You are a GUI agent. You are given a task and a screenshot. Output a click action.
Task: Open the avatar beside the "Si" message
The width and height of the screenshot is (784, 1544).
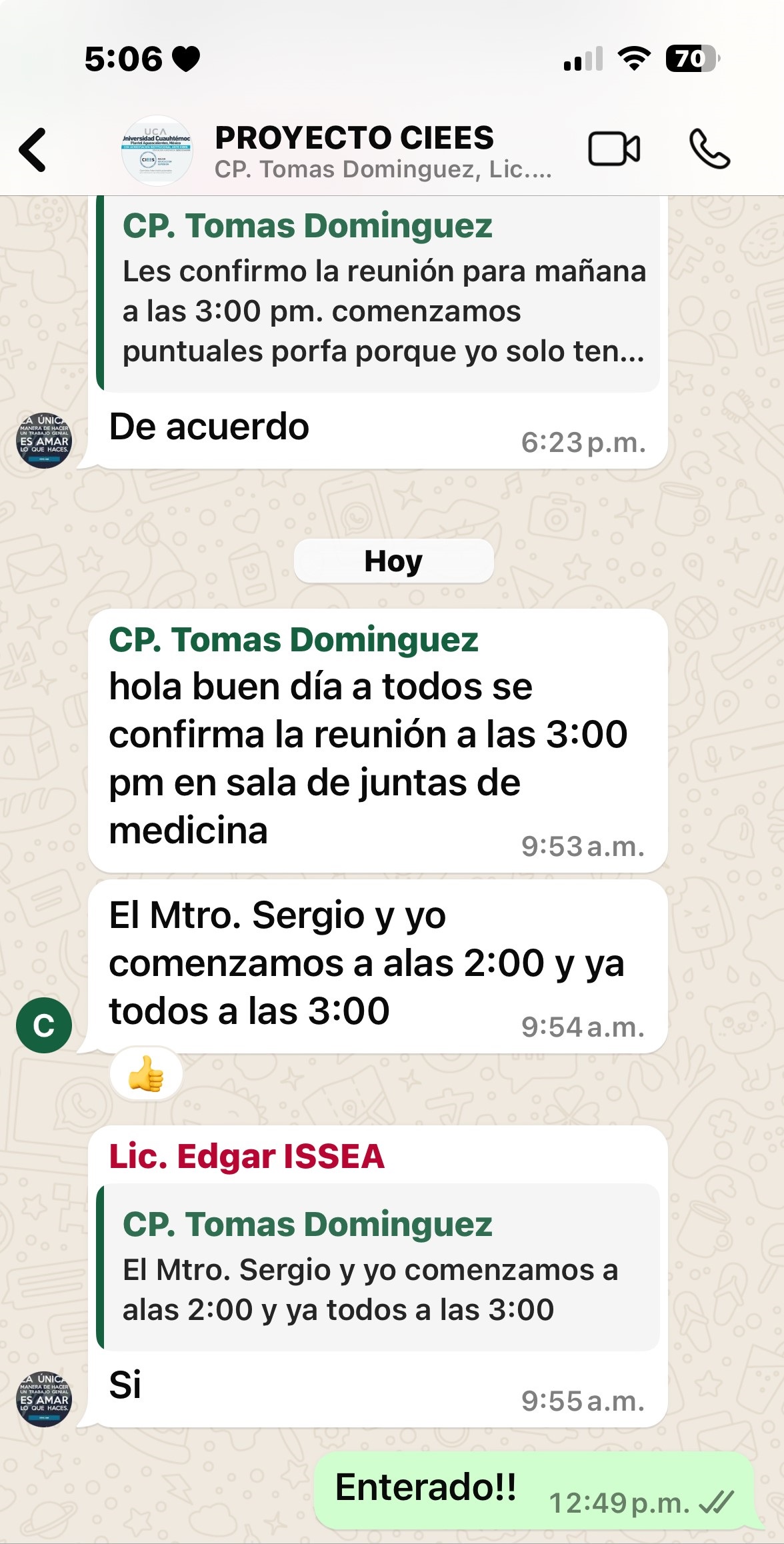(x=44, y=1399)
